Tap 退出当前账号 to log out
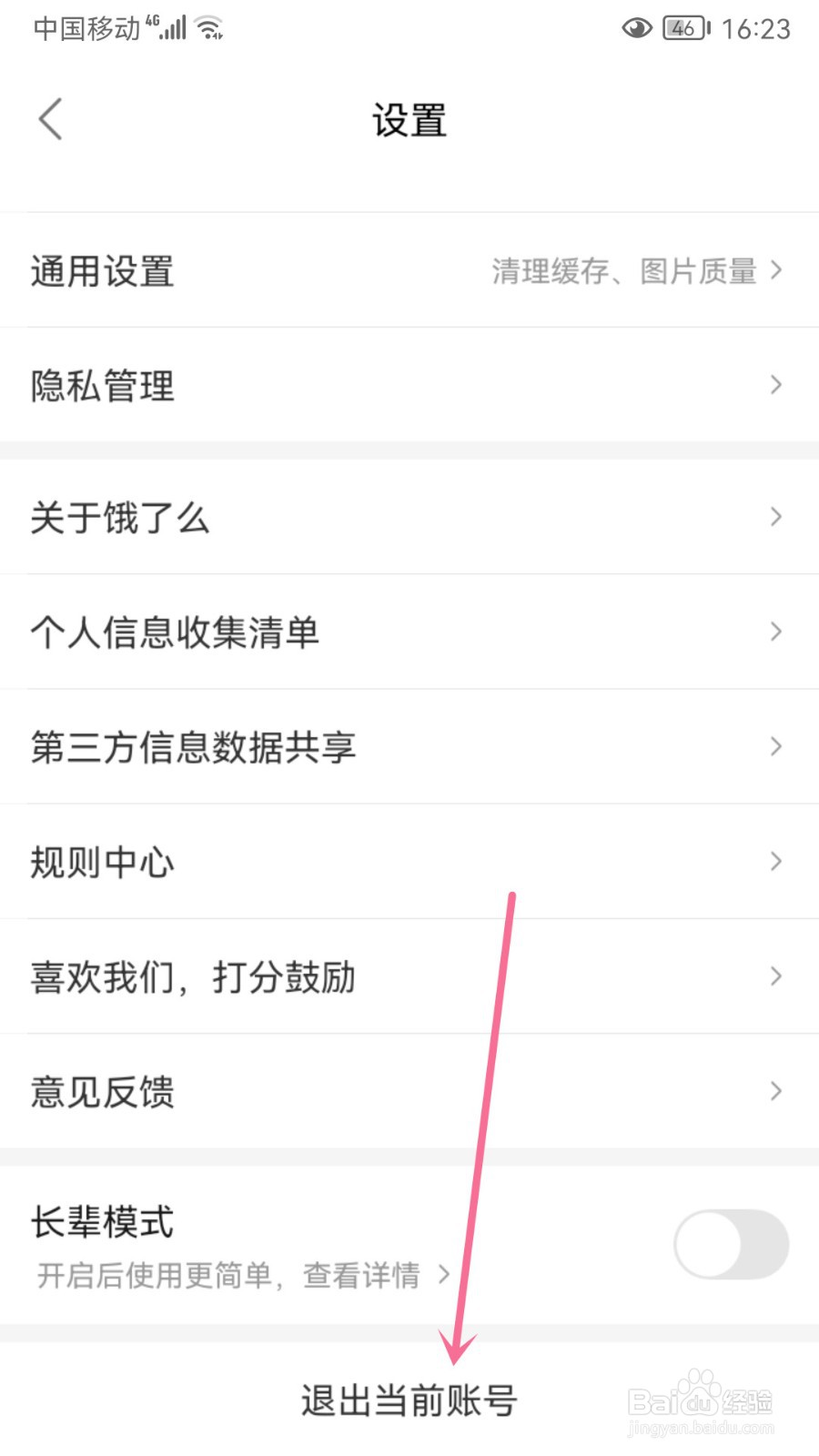 tap(408, 1400)
